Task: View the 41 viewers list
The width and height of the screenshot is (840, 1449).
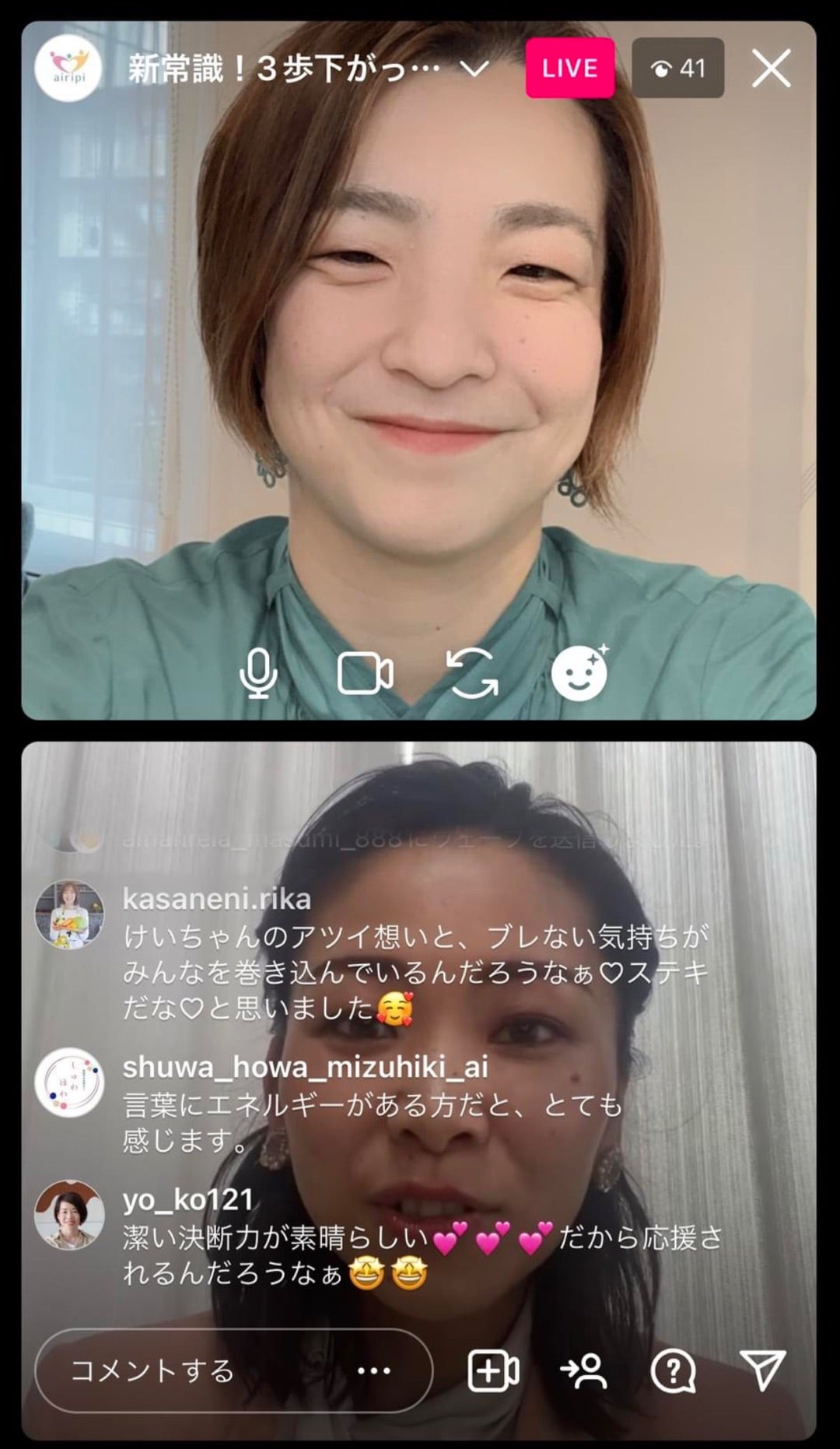Action: pyautogui.click(x=677, y=68)
